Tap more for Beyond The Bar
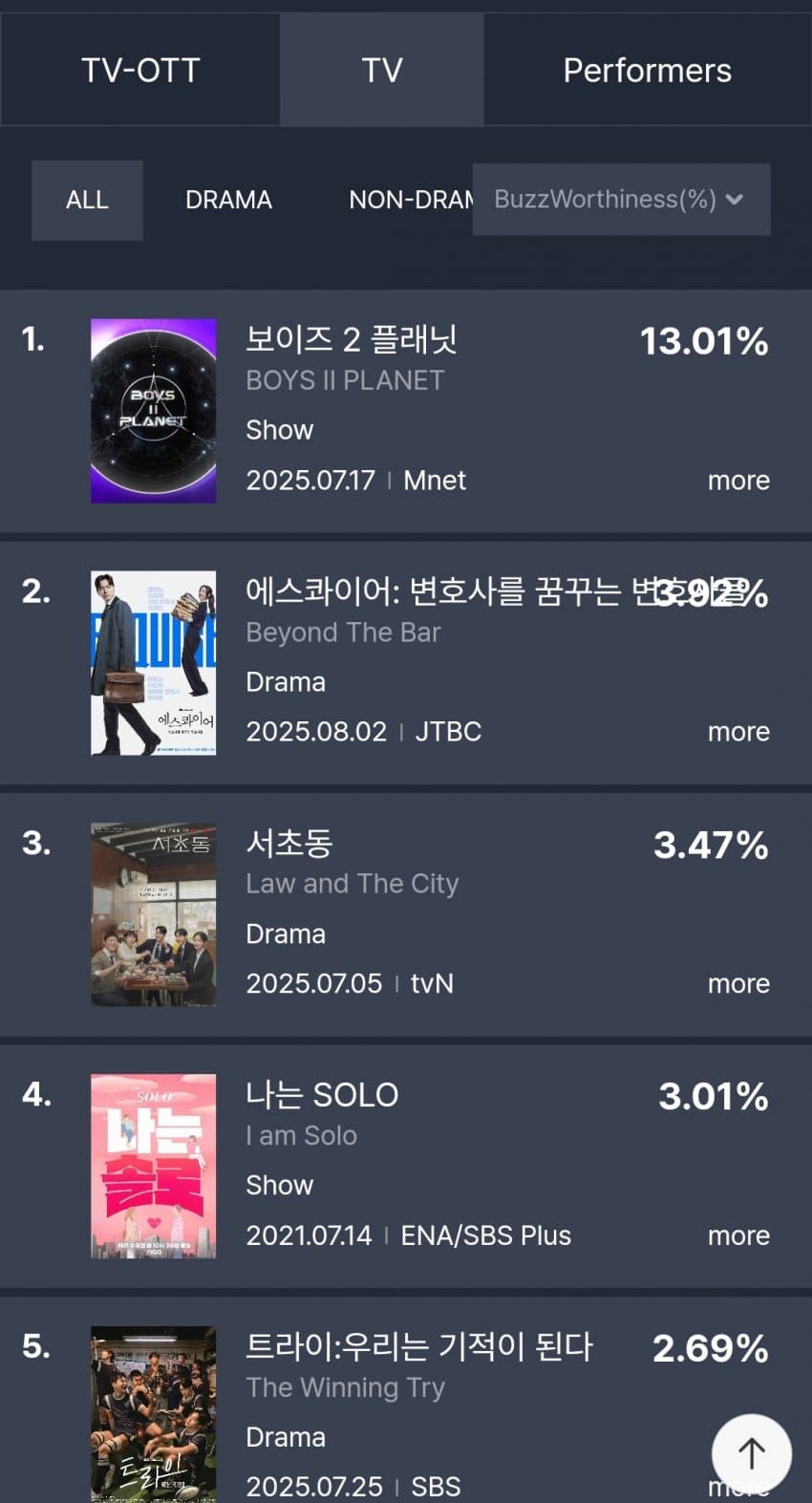The image size is (812, 1503). [737, 732]
